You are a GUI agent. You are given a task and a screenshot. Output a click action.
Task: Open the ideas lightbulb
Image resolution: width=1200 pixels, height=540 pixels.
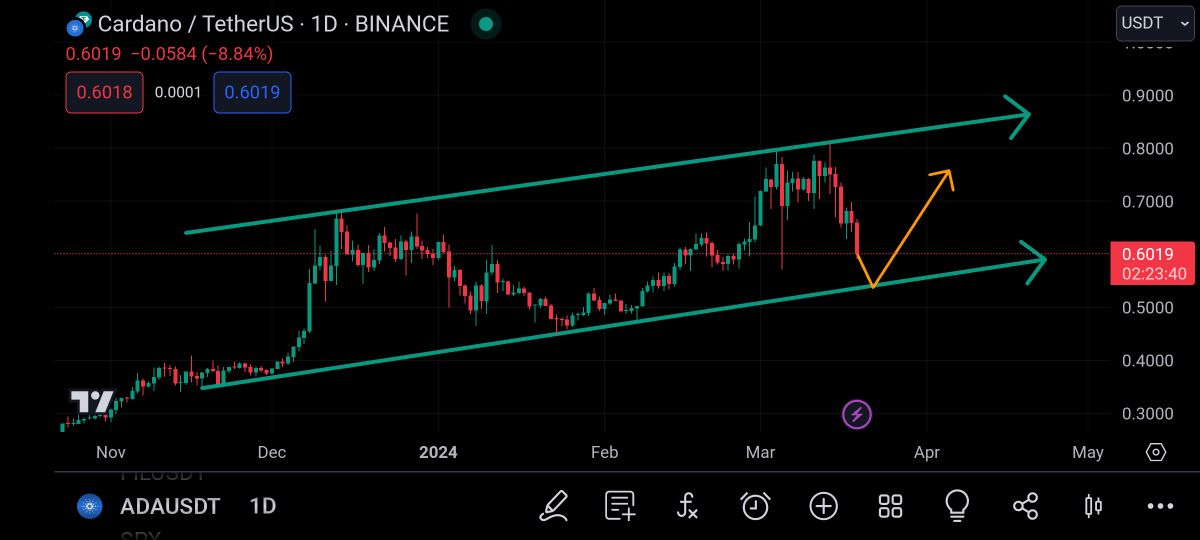957,506
